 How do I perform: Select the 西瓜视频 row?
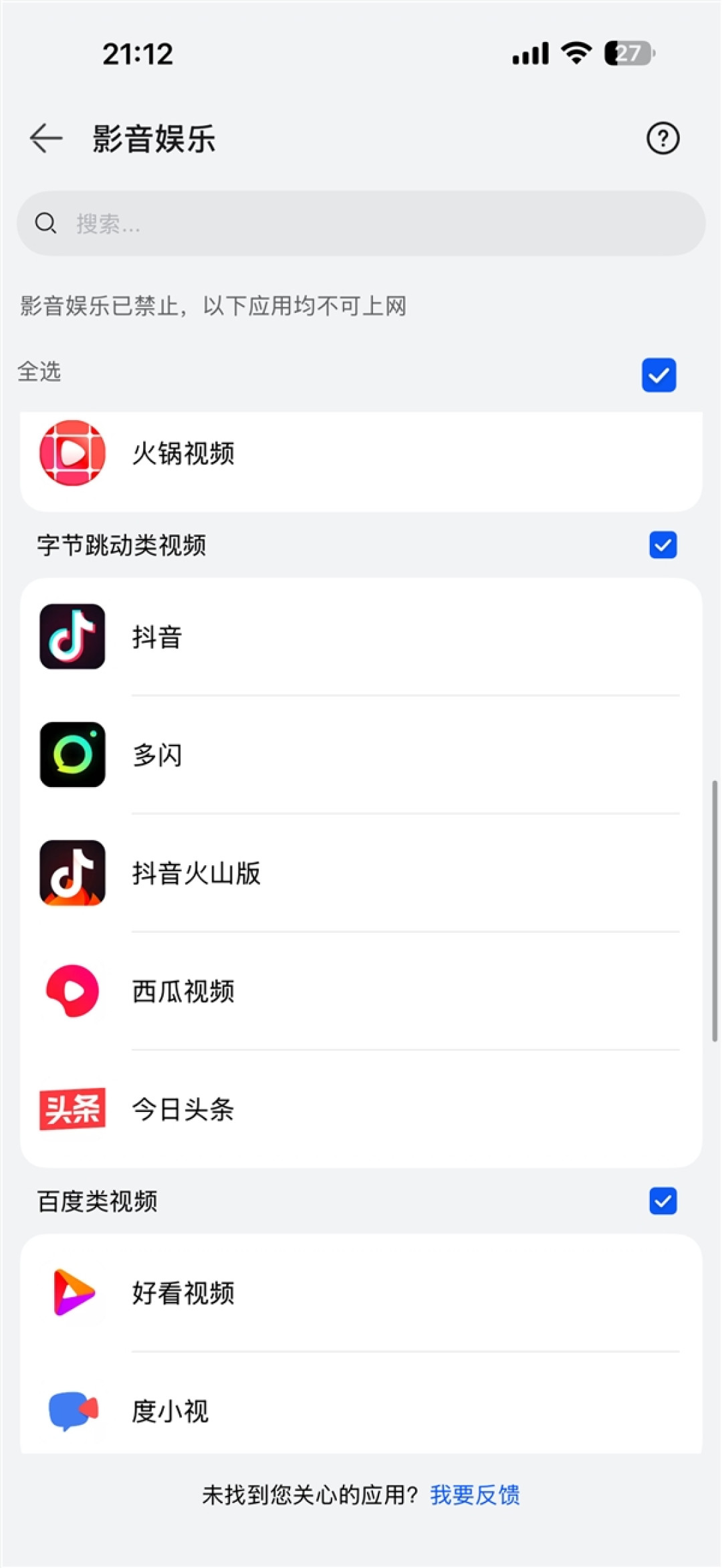[361, 991]
